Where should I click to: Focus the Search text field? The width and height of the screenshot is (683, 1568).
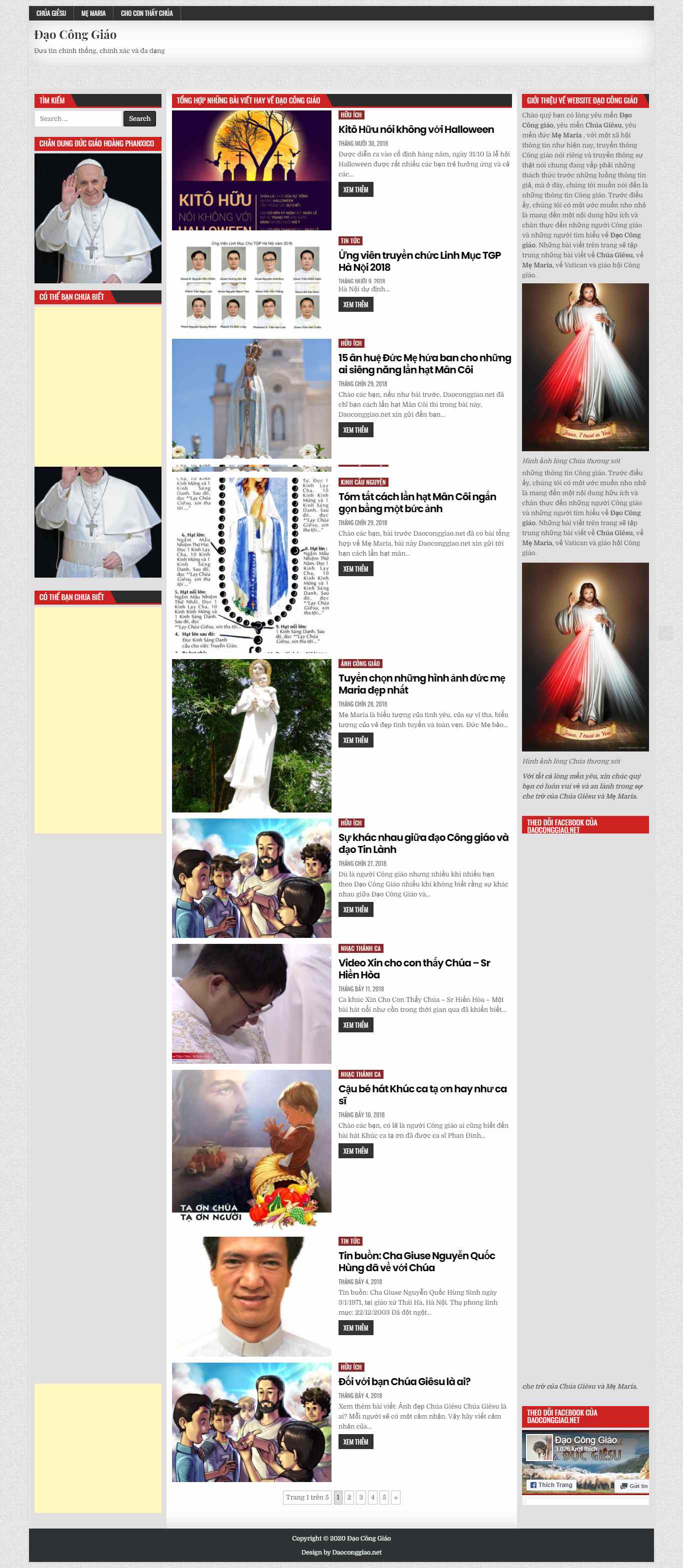78,119
